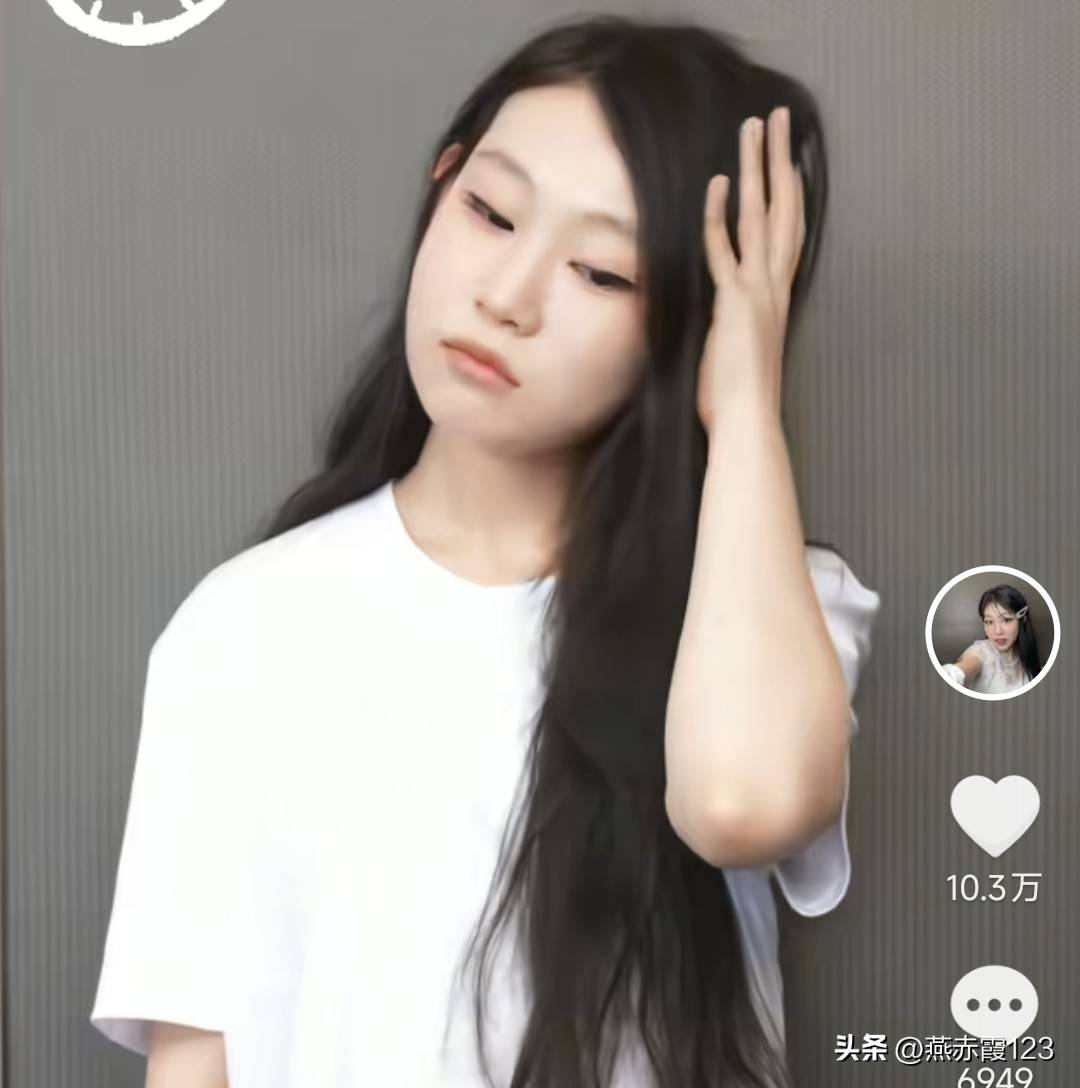Open the comments bubble icon
Image resolution: width=1080 pixels, height=1088 pixels.
click(x=994, y=1003)
